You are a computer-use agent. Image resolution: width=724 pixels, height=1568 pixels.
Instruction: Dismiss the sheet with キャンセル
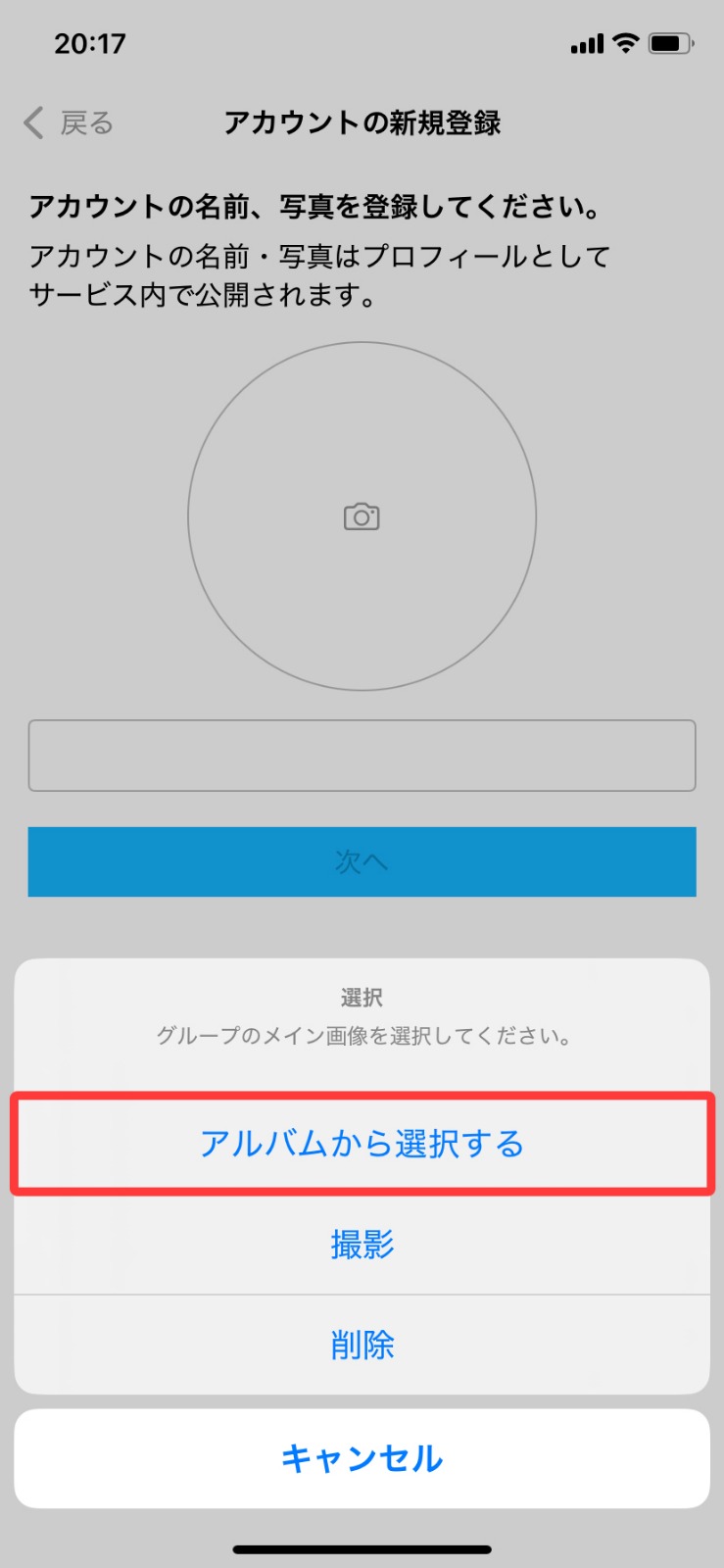click(x=362, y=1458)
